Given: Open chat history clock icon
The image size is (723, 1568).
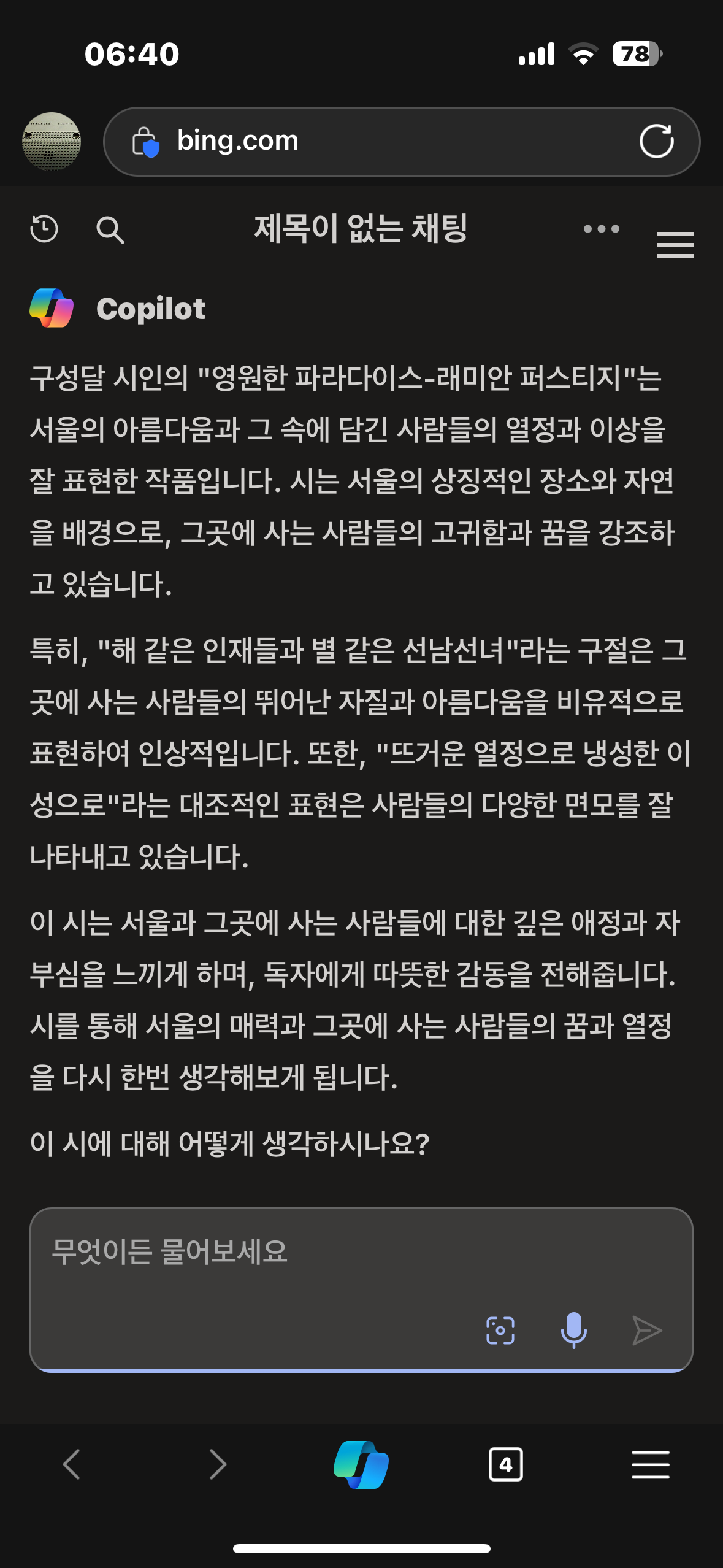Looking at the screenshot, I should (x=44, y=229).
